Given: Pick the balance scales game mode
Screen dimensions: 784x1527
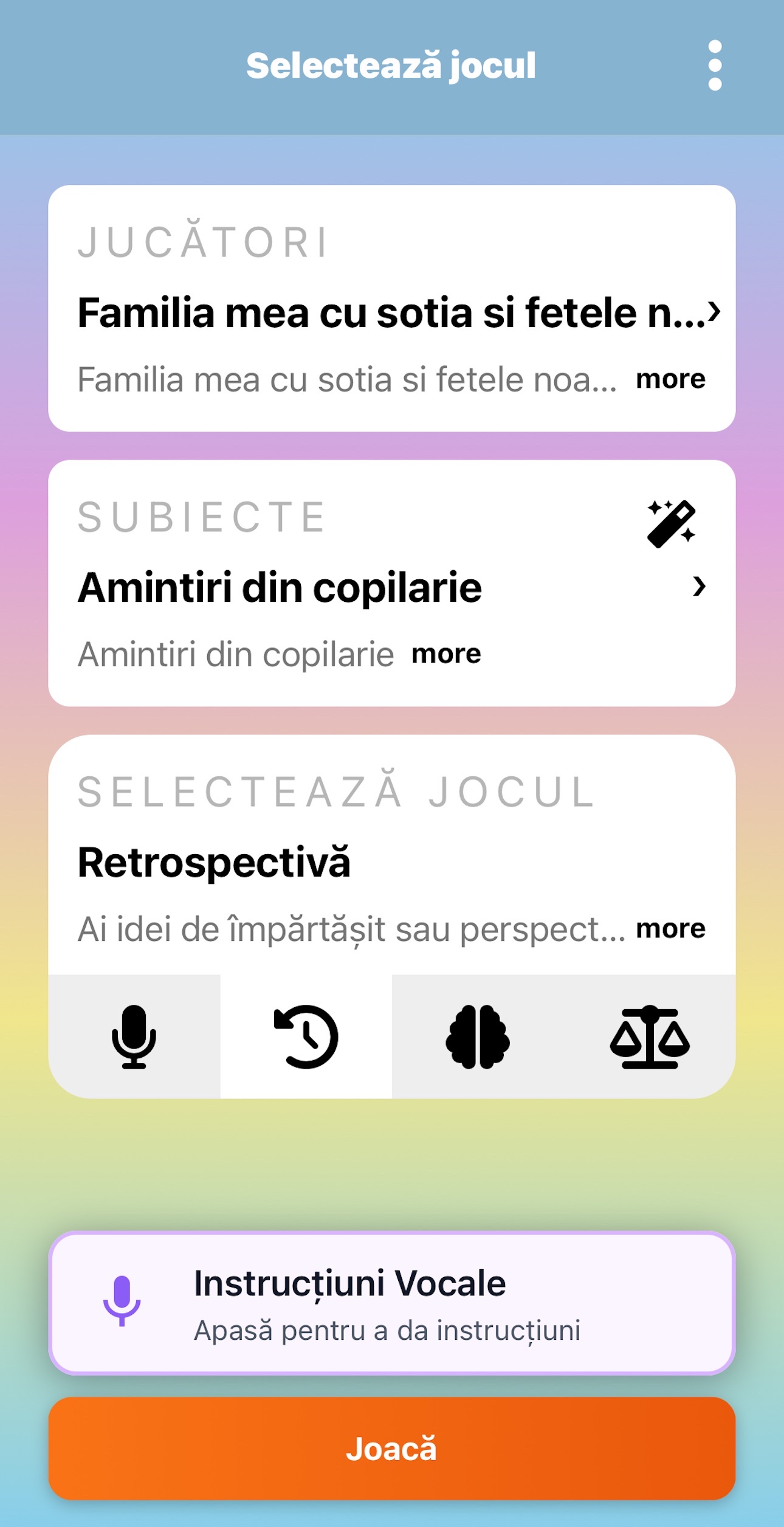Looking at the screenshot, I should point(649,1036).
